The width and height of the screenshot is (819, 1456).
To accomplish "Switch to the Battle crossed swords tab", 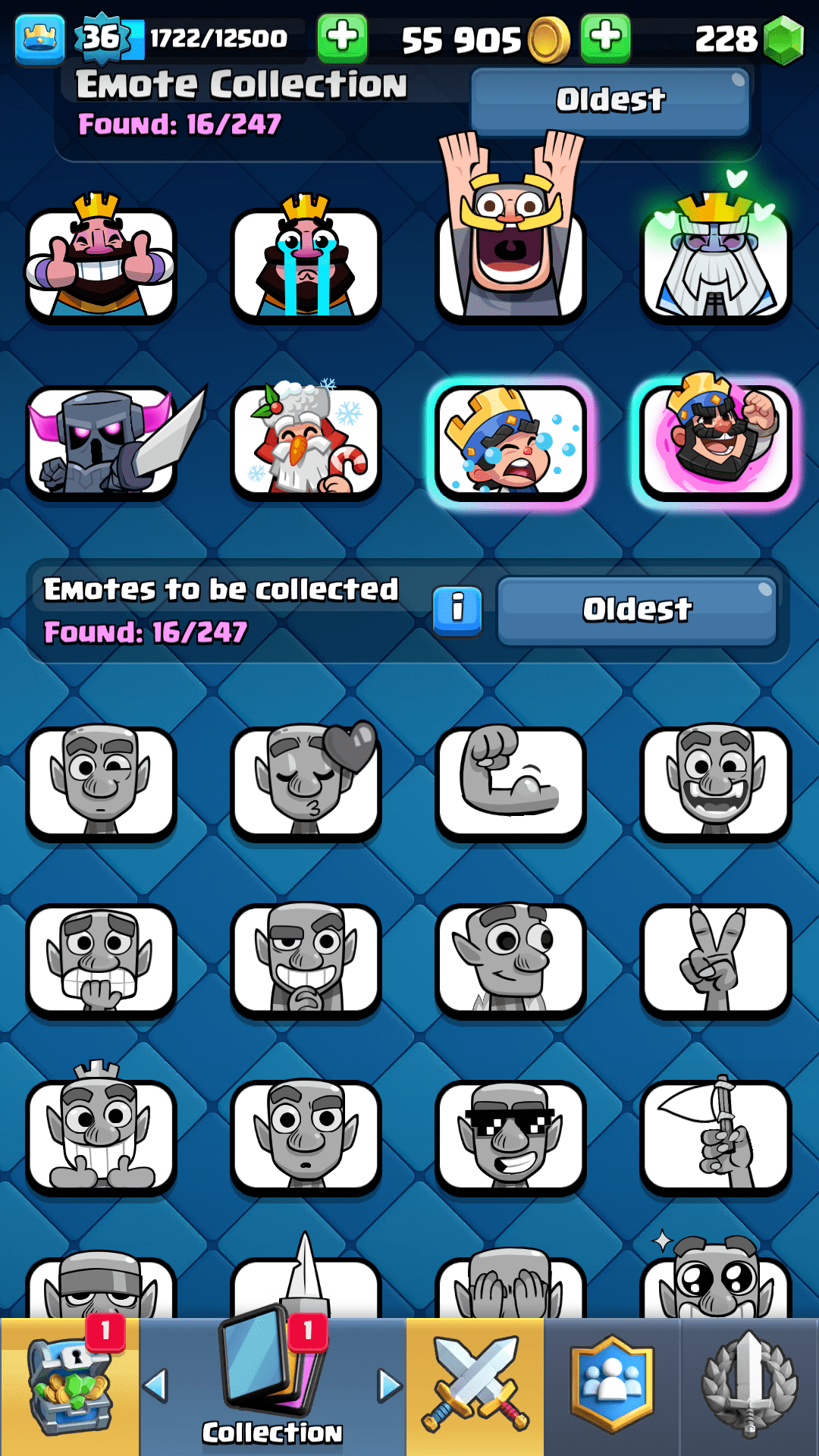I will click(x=475, y=1386).
